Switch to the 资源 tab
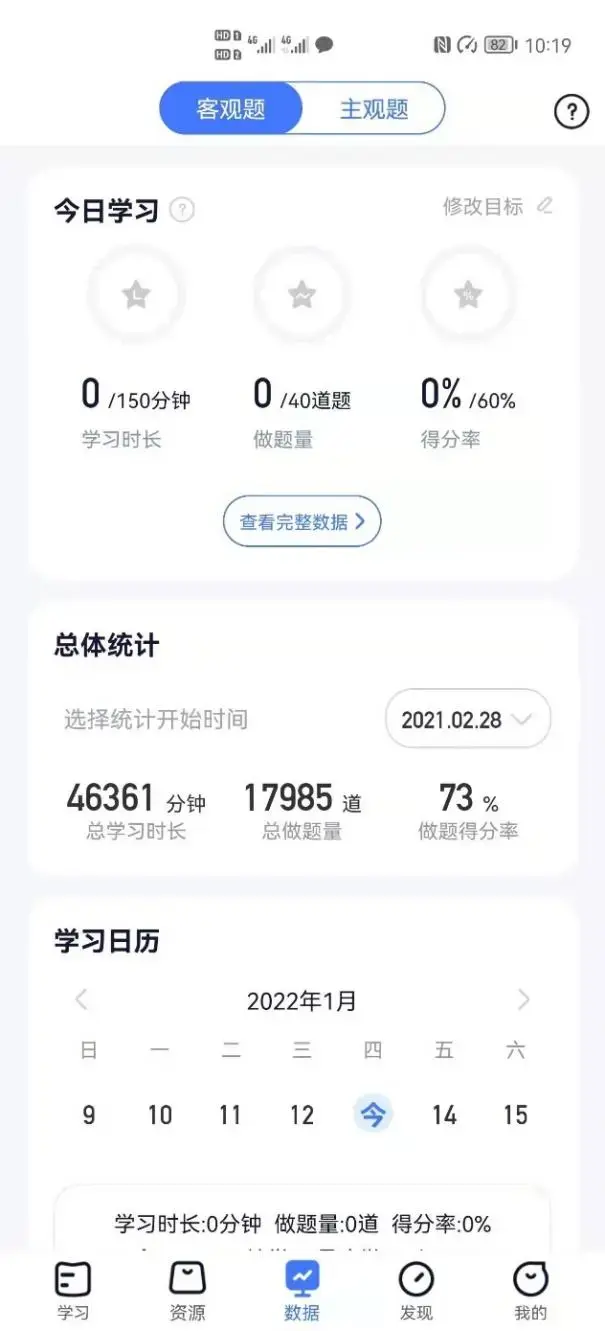This screenshot has width=605, height=1331. (x=187, y=1290)
